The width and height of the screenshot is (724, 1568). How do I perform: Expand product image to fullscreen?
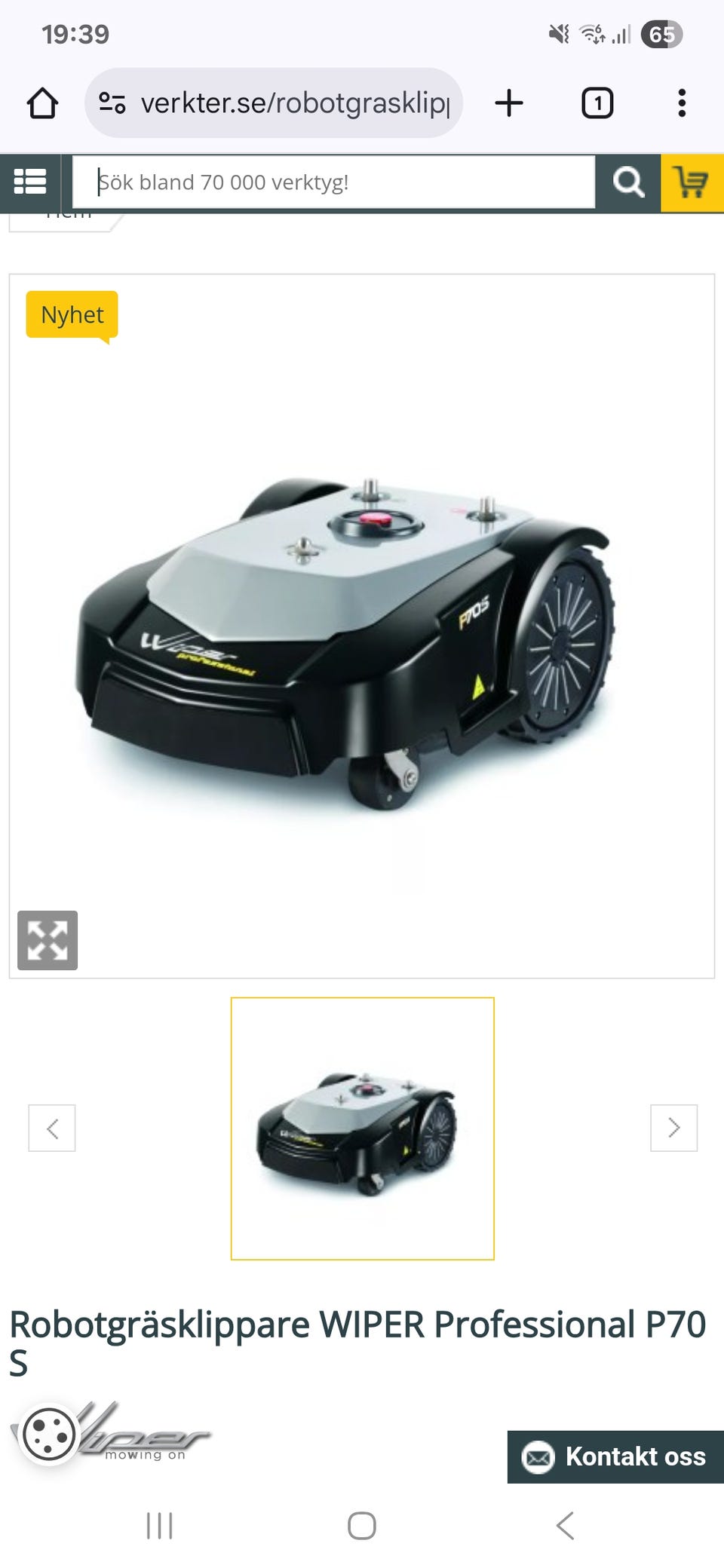pos(48,940)
